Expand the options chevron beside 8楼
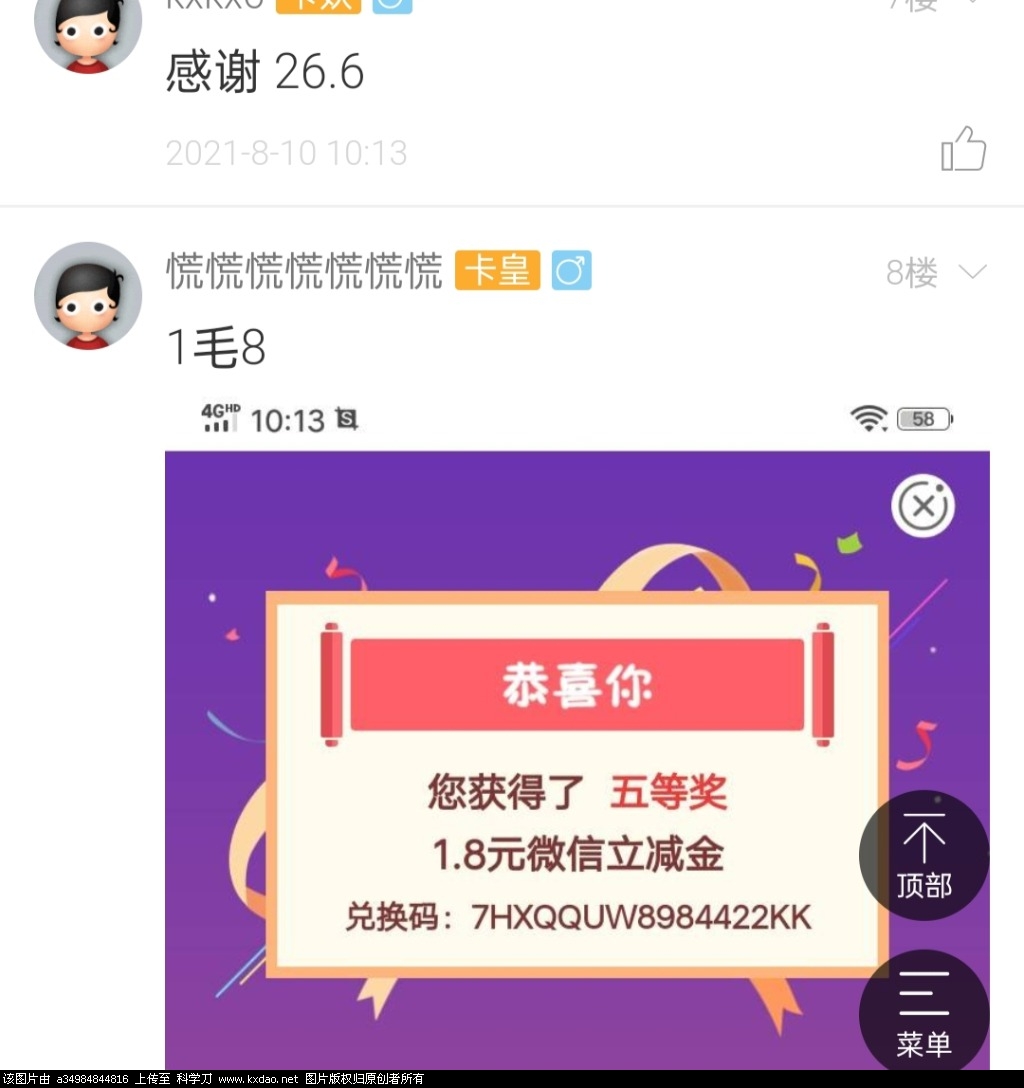Image resolution: width=1024 pixels, height=1088 pixels. [972, 272]
